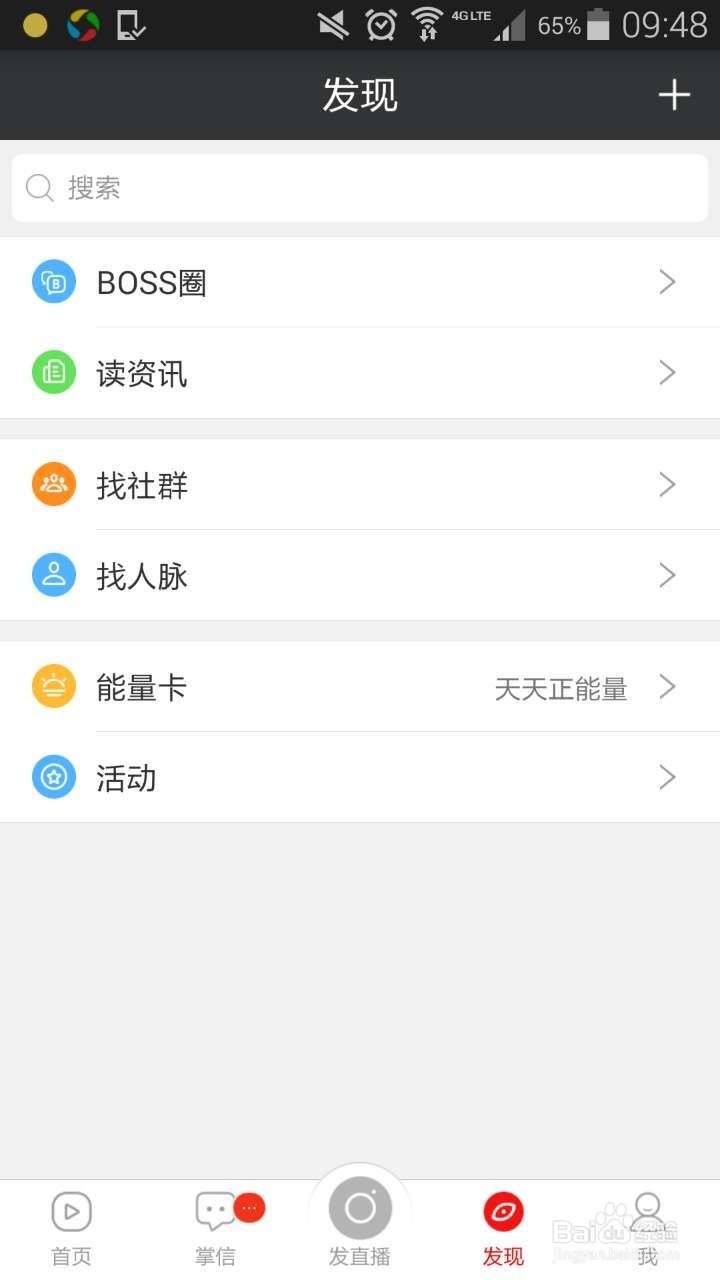Start a live broadcast with 发直播
720x1280 pixels.
click(x=360, y=1222)
